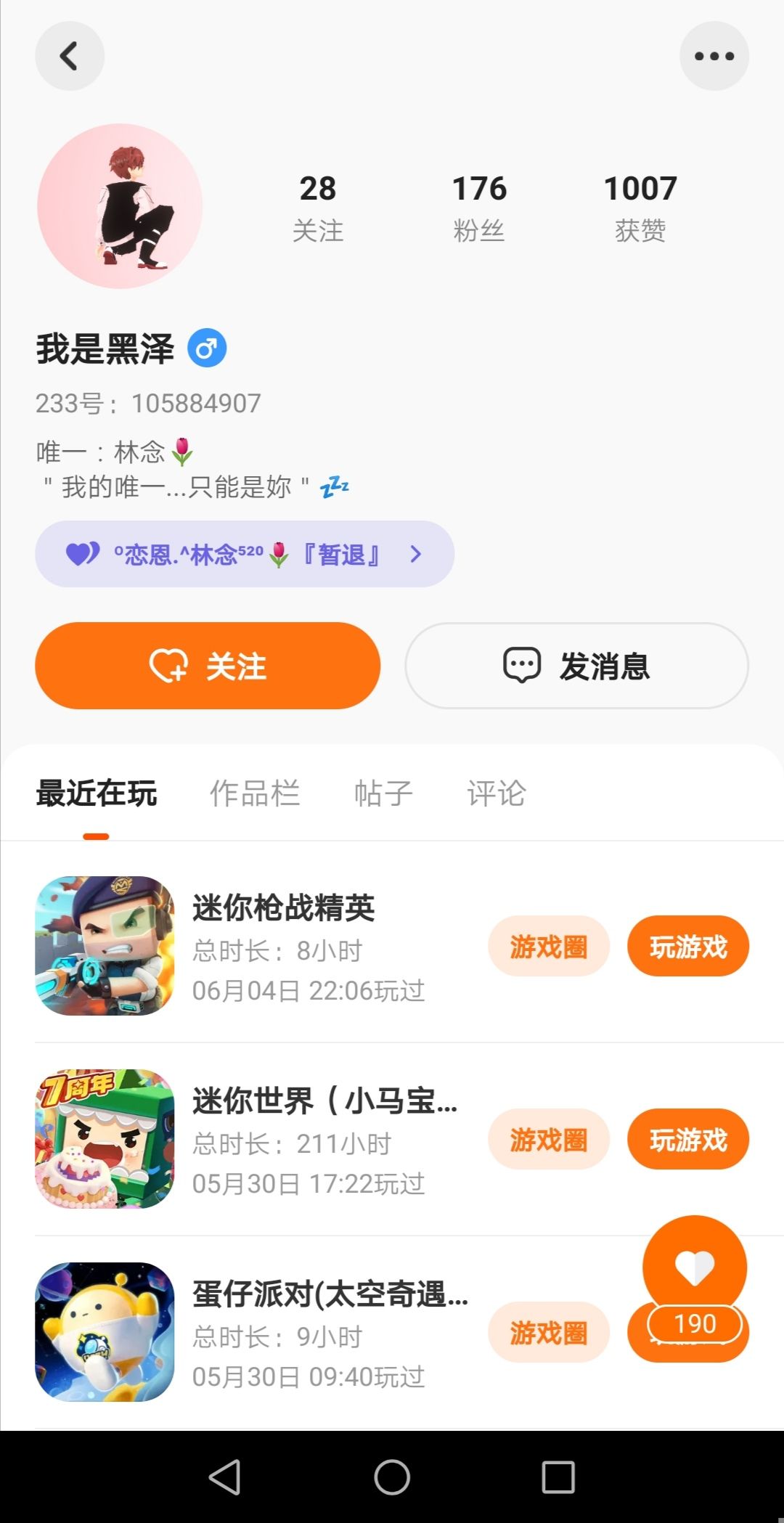Open the 恋恩.林念 couple banner
The image size is (784, 1523).
tap(245, 555)
